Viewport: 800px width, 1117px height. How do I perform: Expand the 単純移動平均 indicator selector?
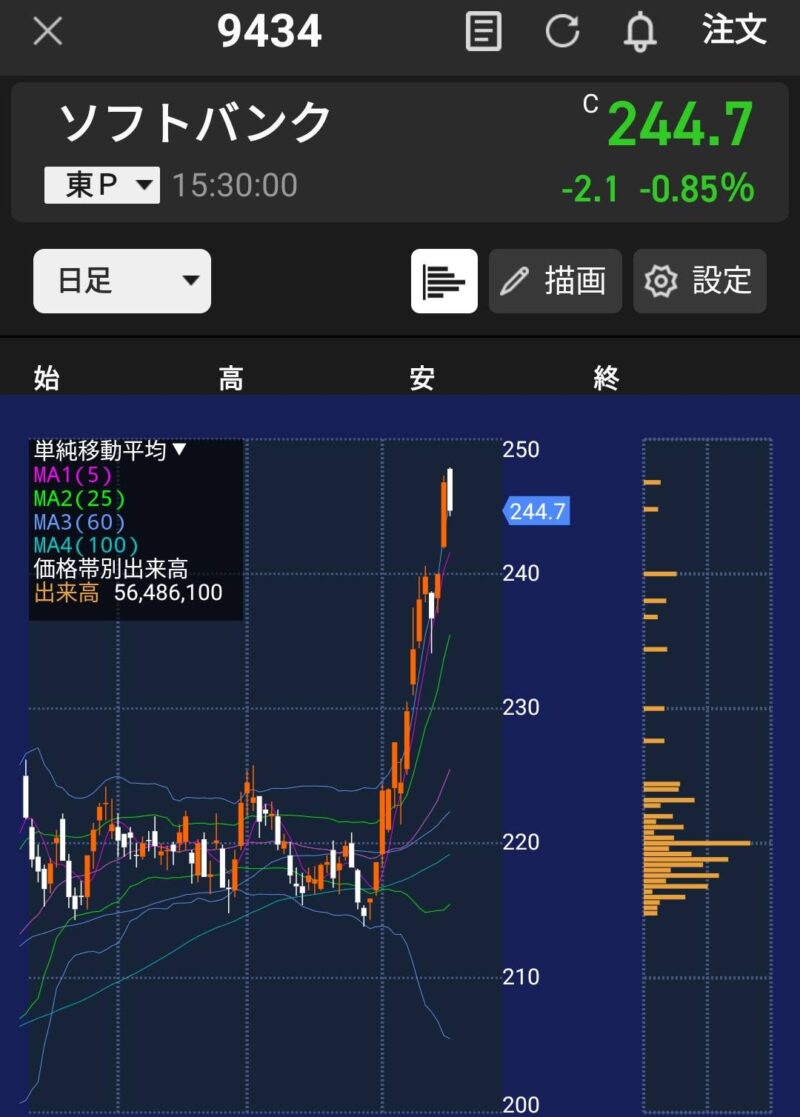click(x=110, y=450)
